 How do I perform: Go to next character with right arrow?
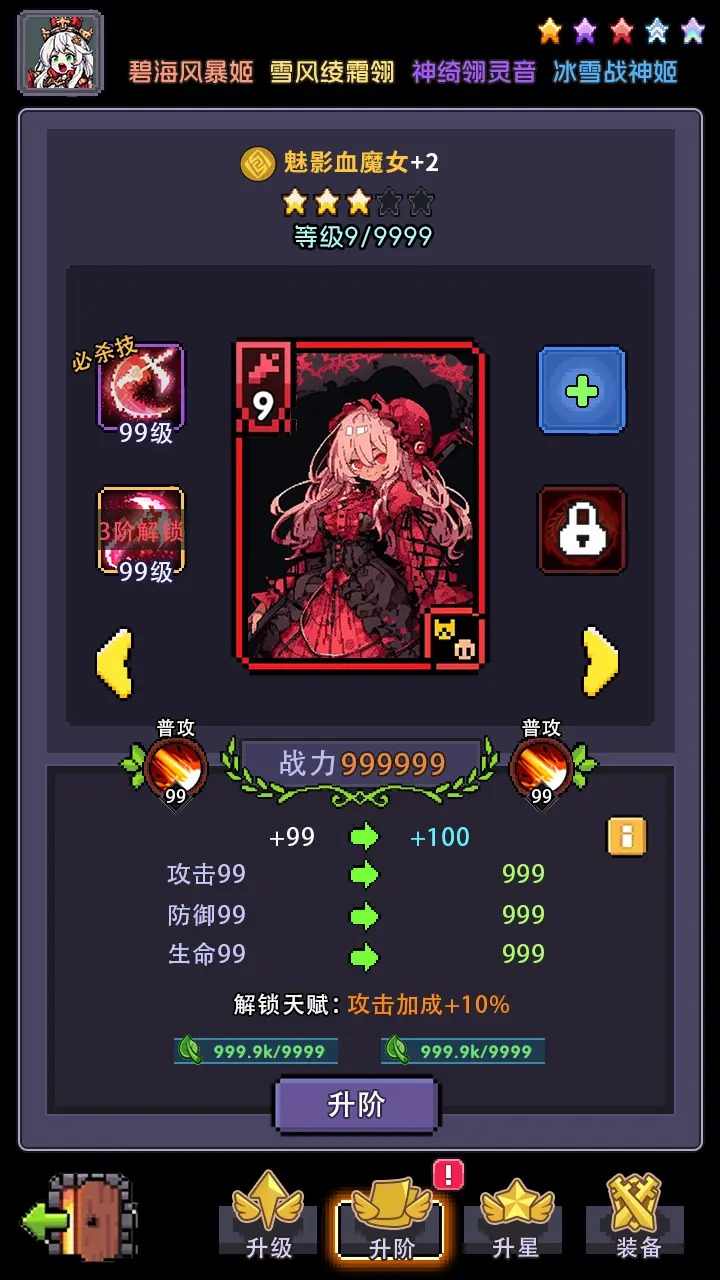click(601, 662)
